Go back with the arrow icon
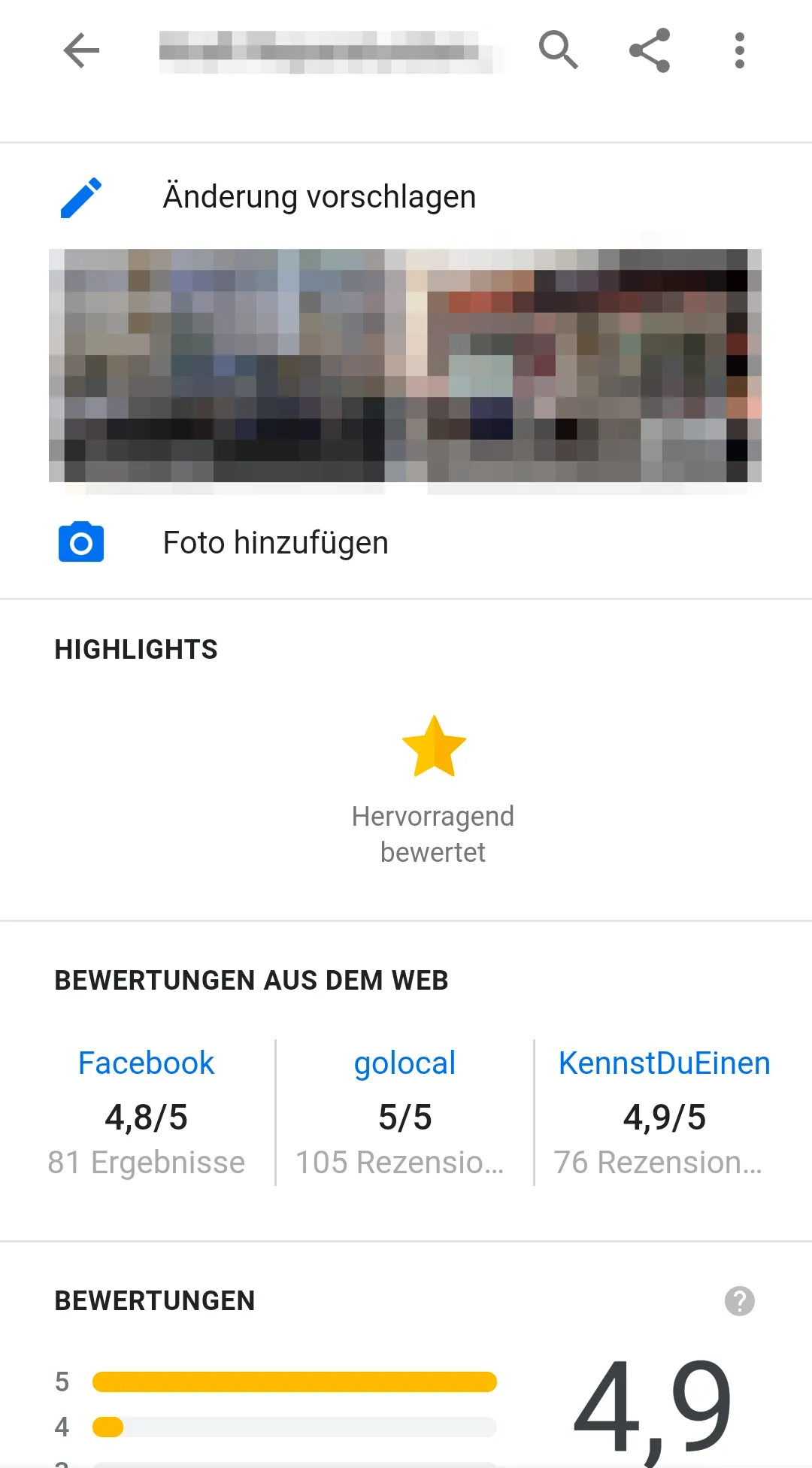Viewport: 812px width, 1468px height. coord(81,51)
